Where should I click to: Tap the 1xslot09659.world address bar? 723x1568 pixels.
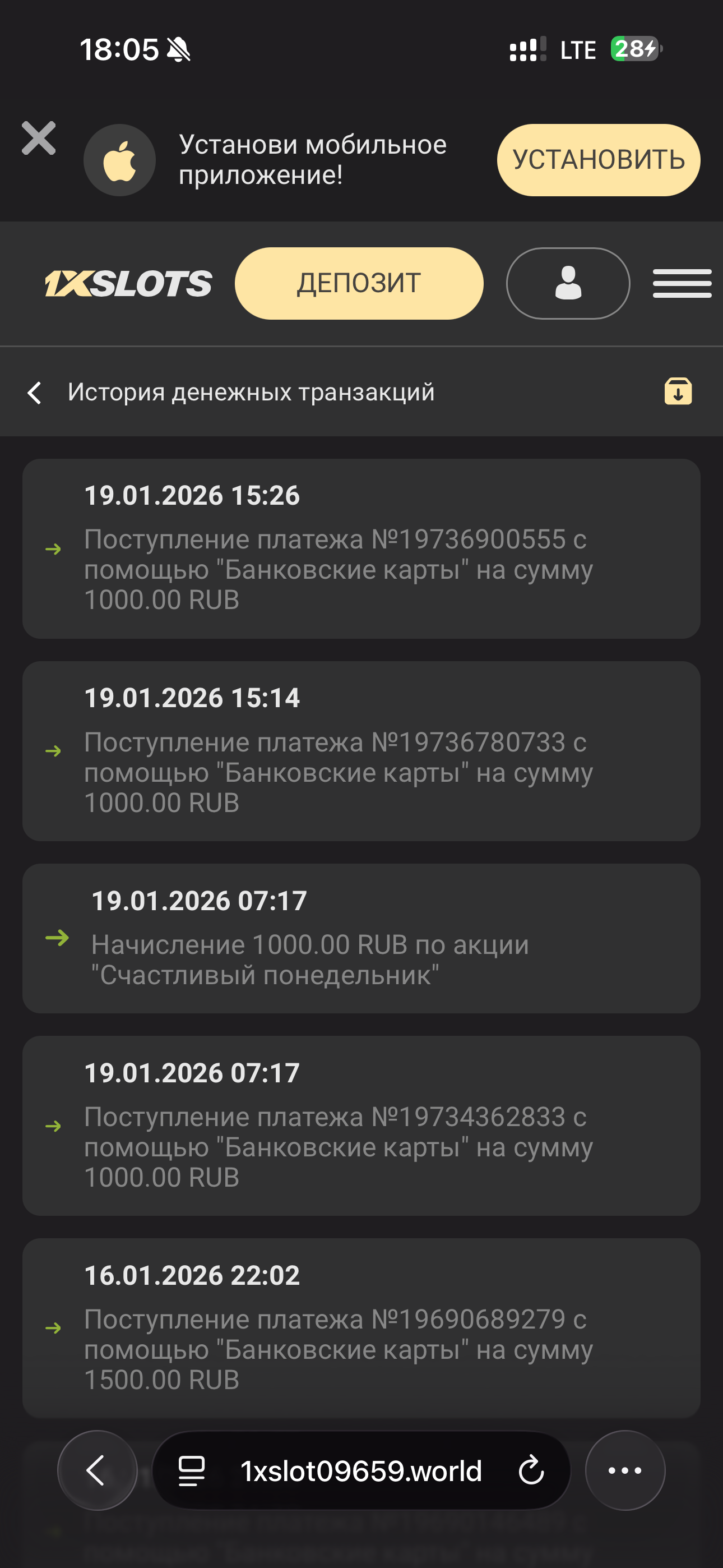[360, 1470]
